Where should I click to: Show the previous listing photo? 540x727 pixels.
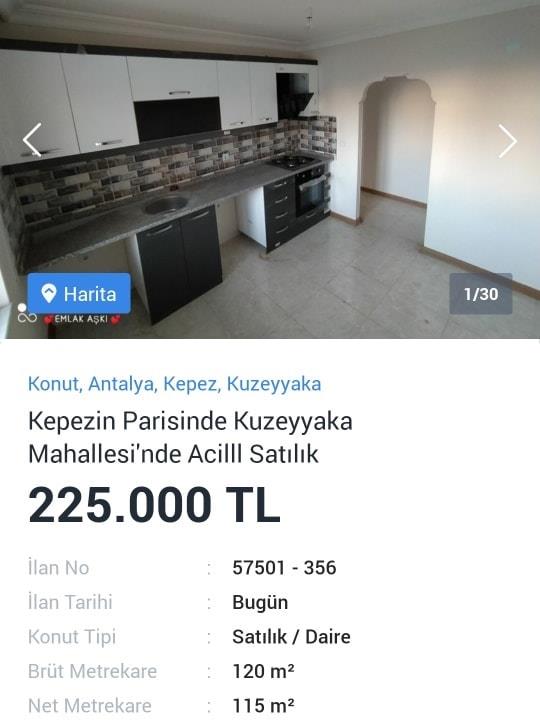[x=32, y=140]
